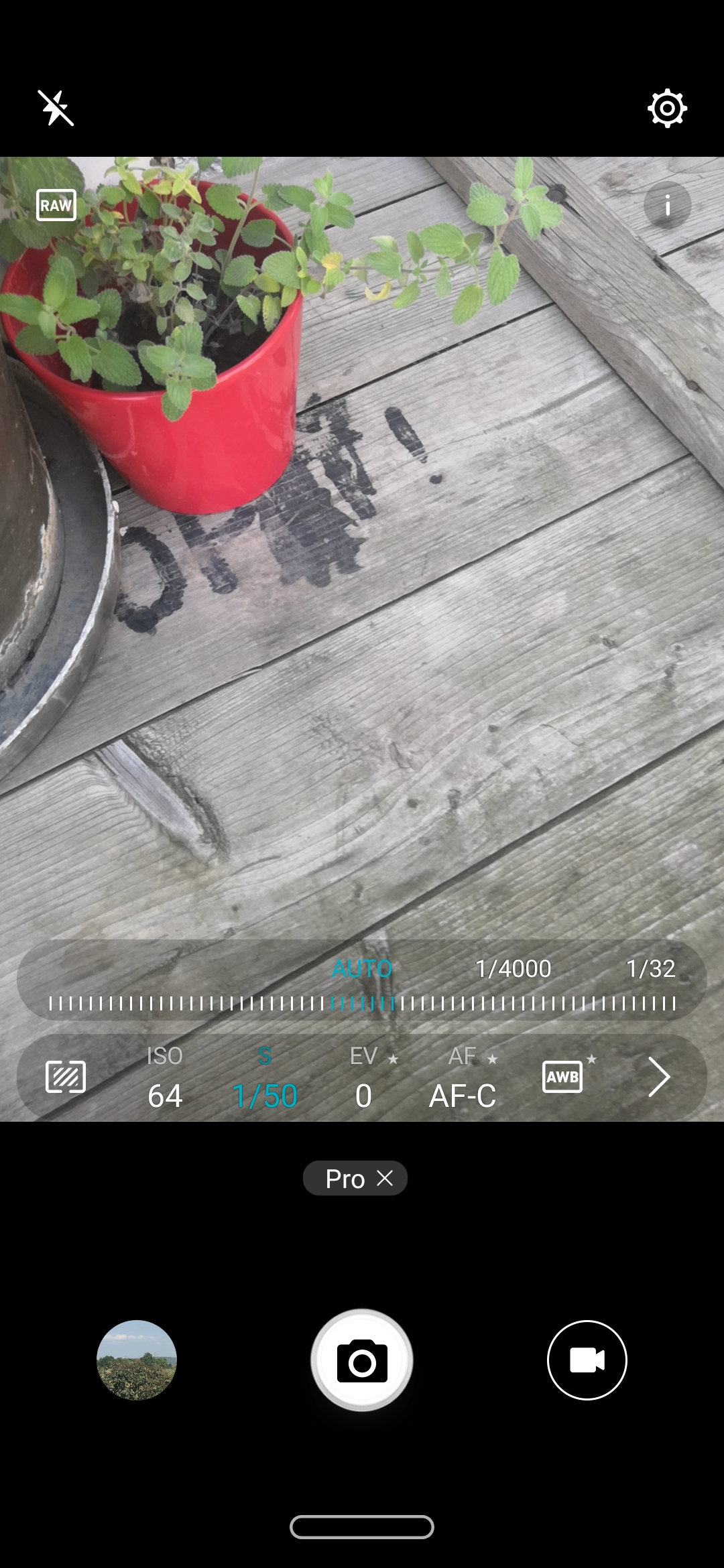
Task: Open the last photo thumbnail
Action: pyautogui.click(x=137, y=1360)
